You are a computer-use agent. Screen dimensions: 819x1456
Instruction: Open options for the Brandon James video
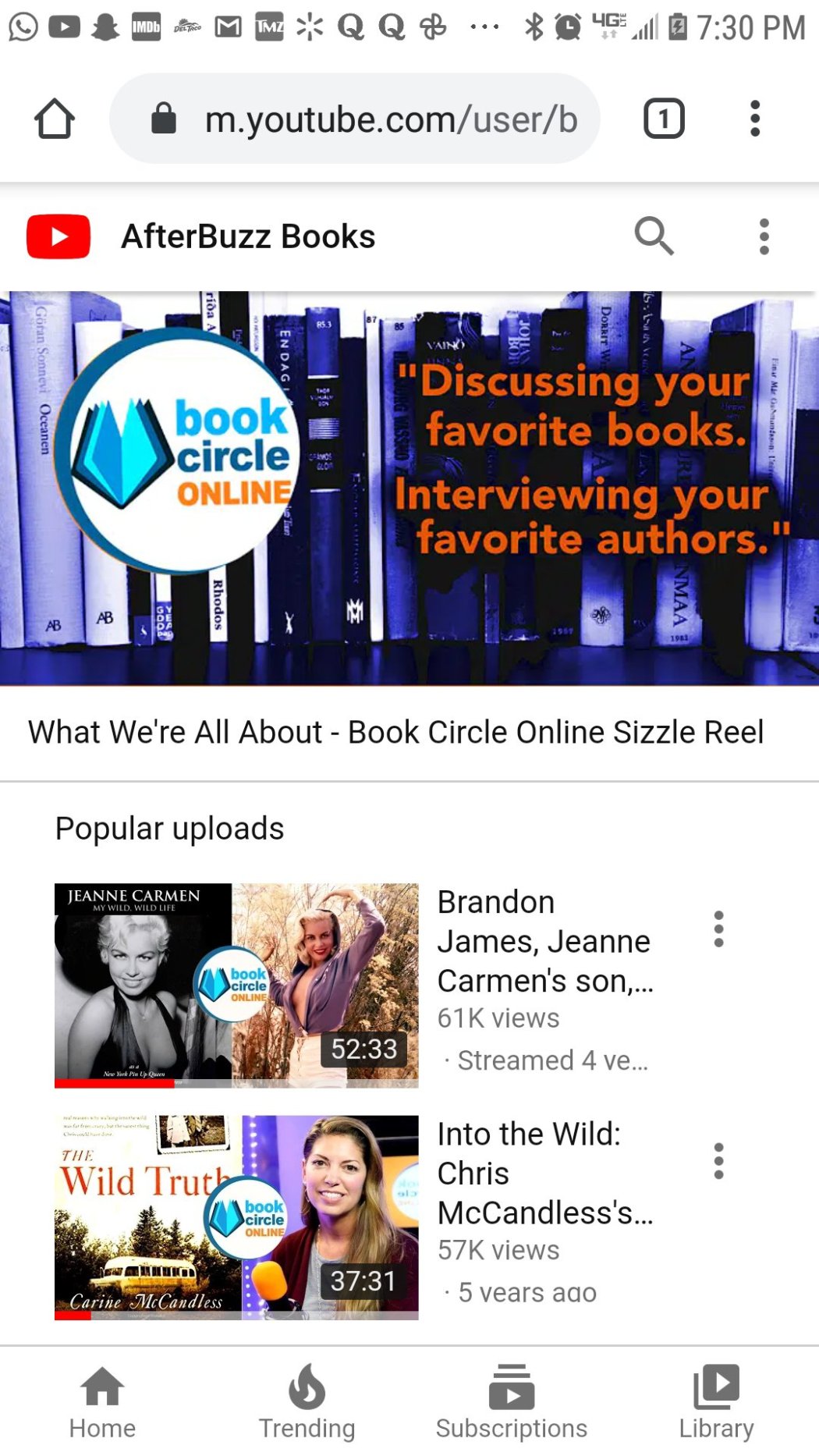[718, 929]
